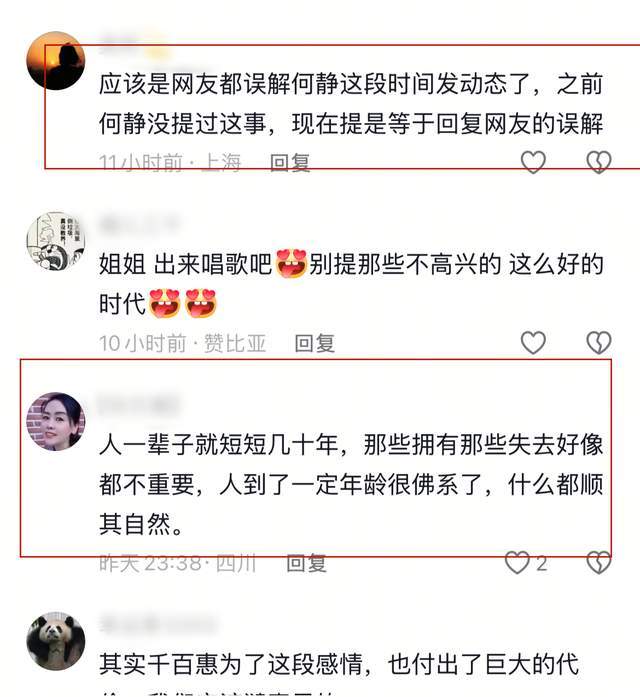
Task: Like the 姐姐 出来唱歌吧 comment
Action: (533, 343)
